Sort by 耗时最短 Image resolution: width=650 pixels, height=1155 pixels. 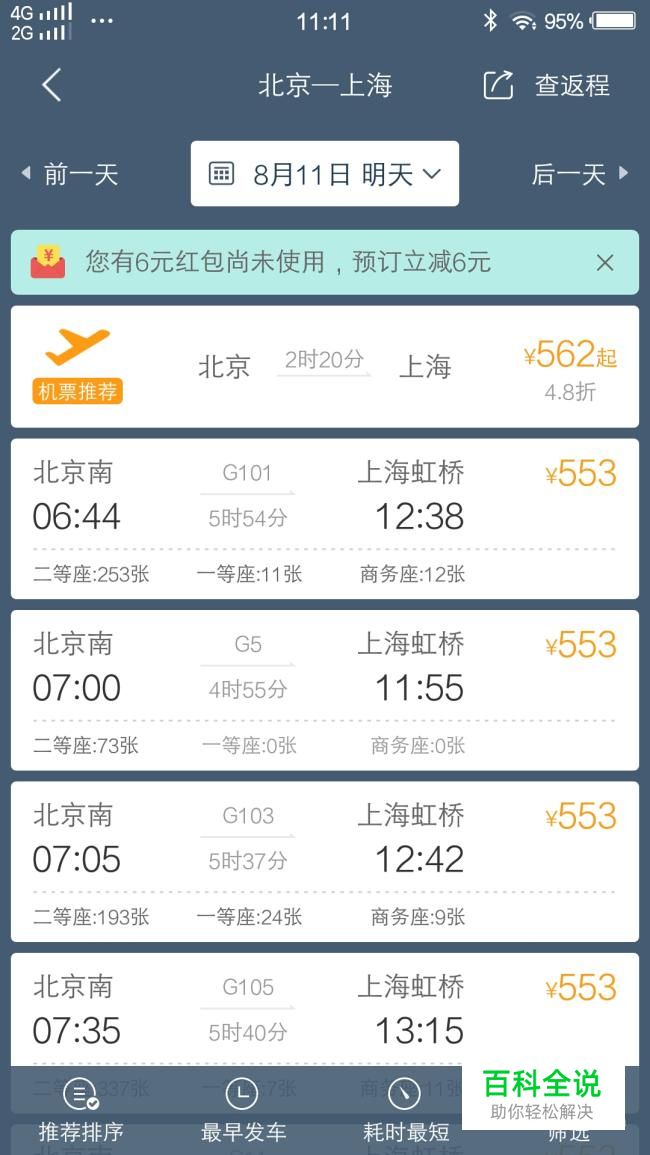(405, 1110)
